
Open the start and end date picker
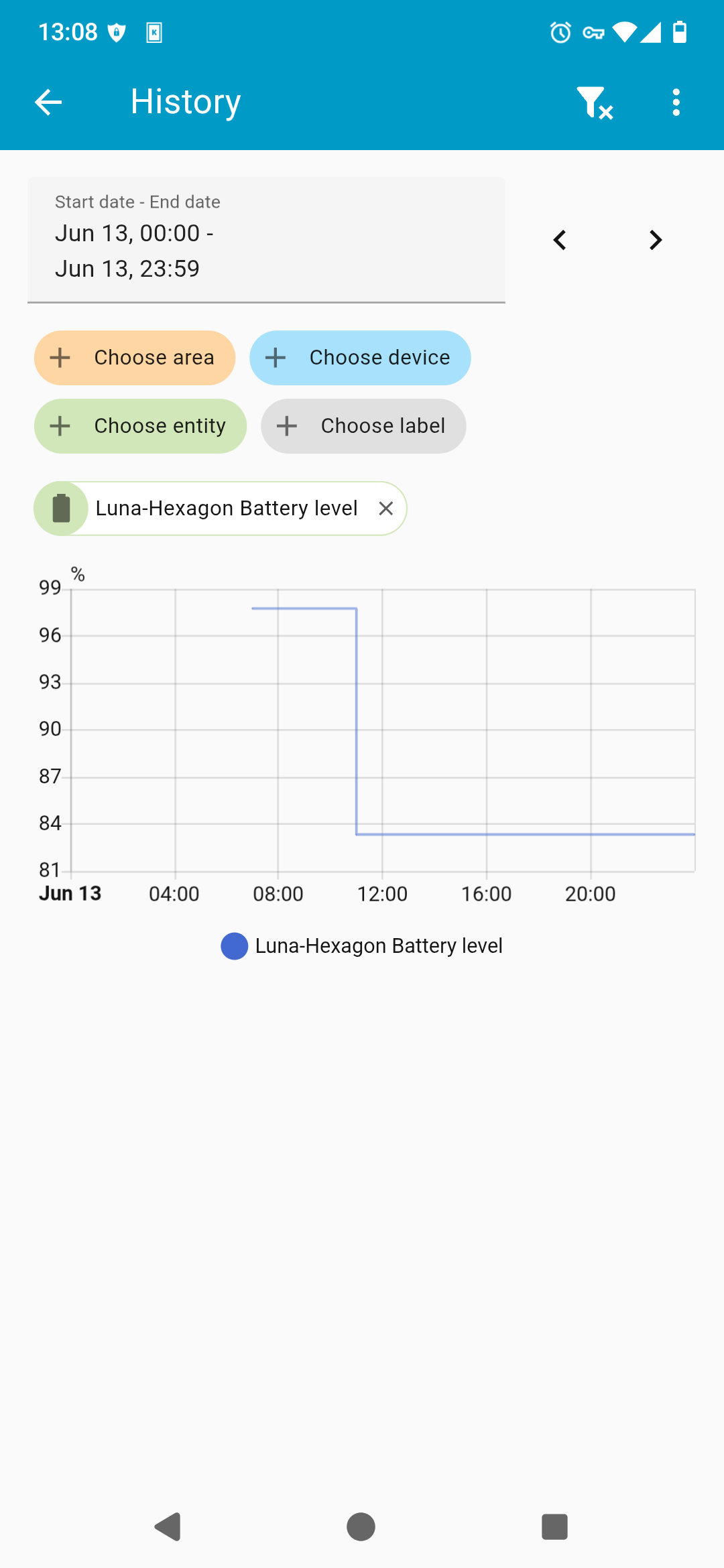pos(266,240)
